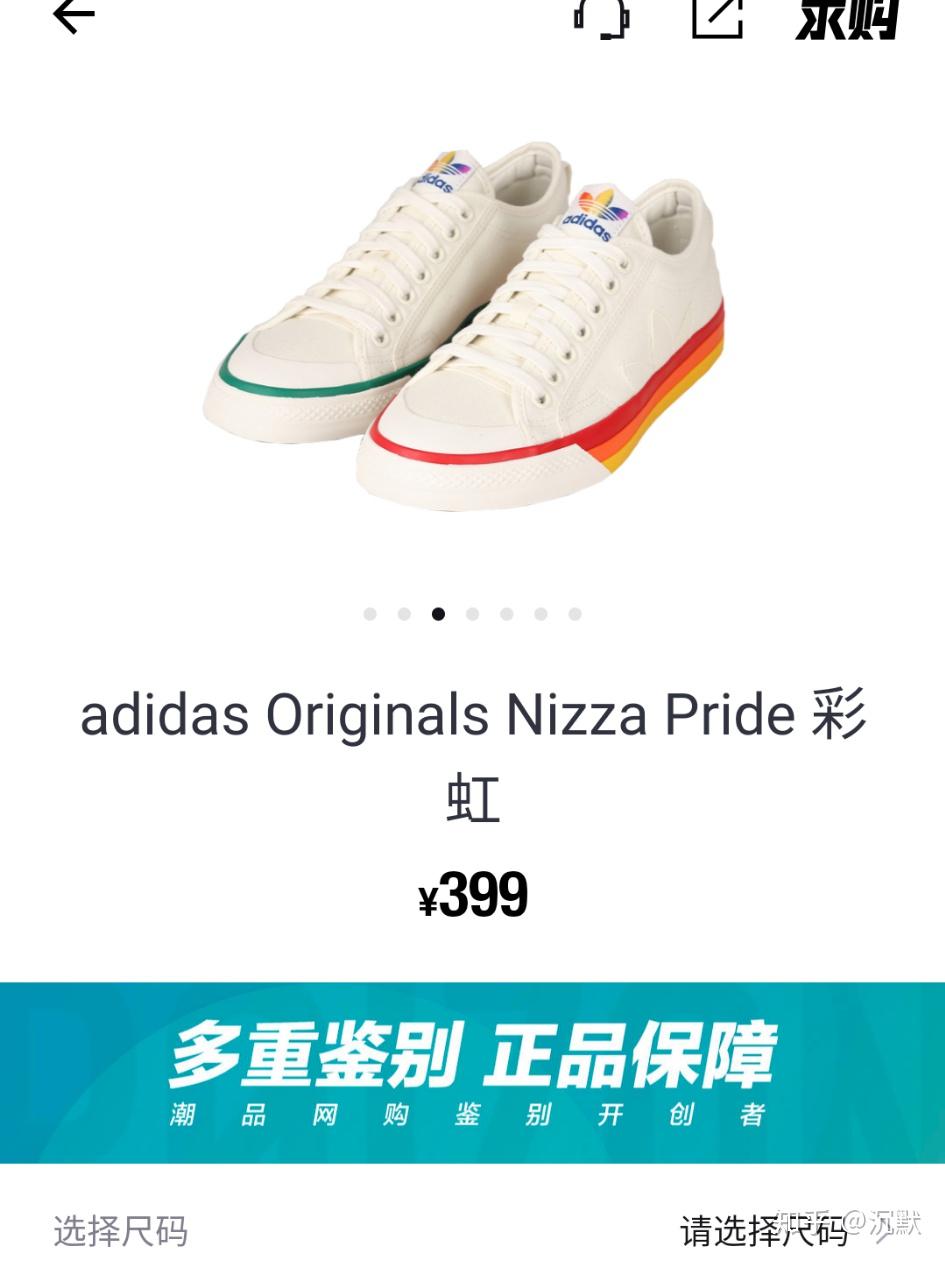Select the second carousel indicator dot
Screen dimensions: 945x1261
coord(404,614)
